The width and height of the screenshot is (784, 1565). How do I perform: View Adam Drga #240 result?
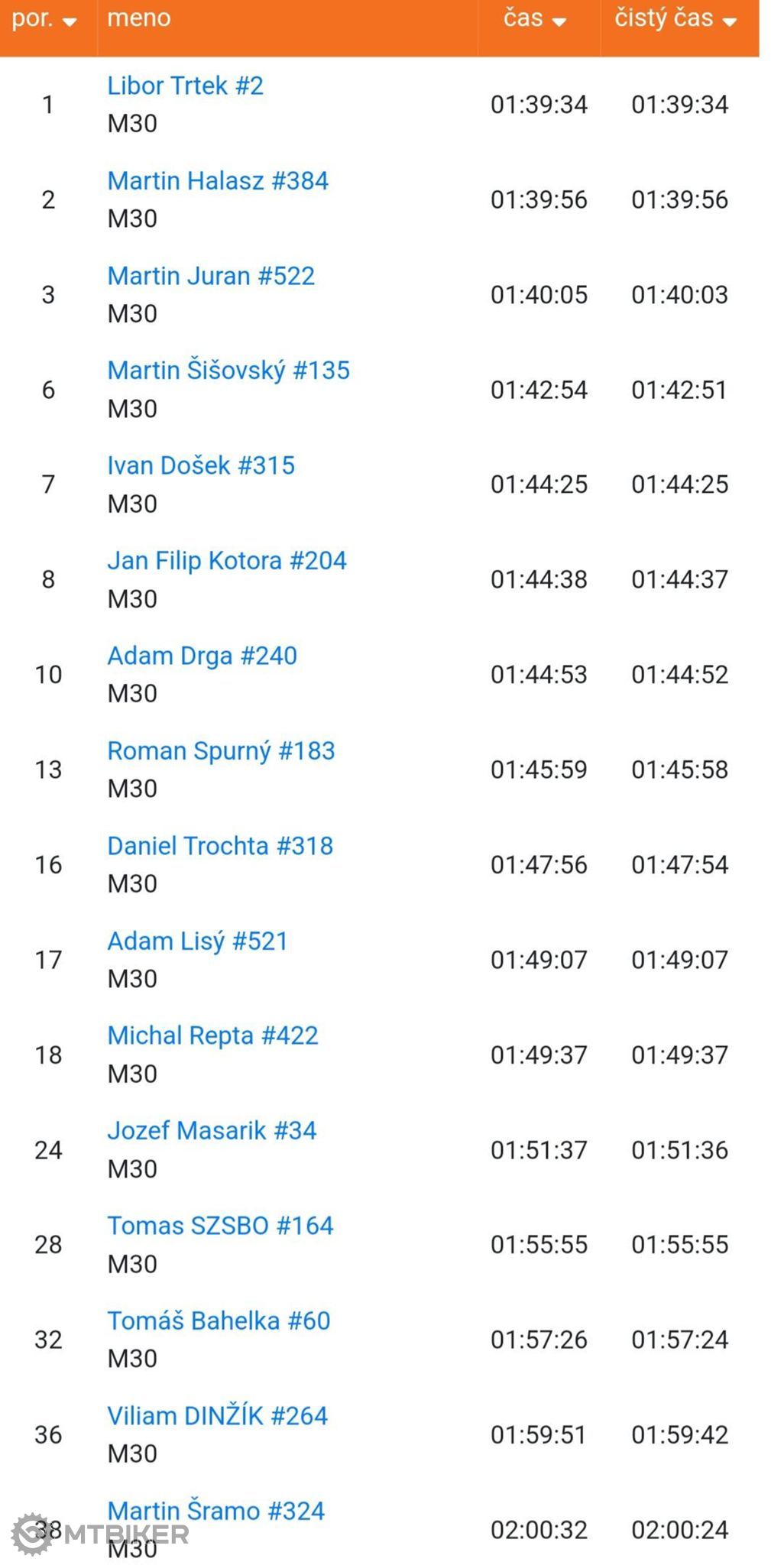point(202,656)
